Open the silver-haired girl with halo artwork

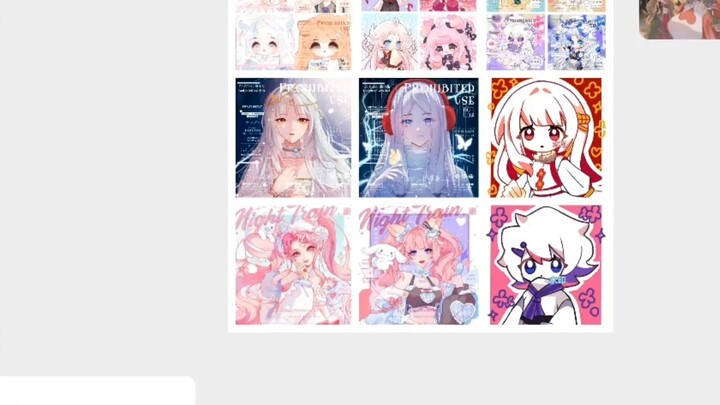(293, 138)
